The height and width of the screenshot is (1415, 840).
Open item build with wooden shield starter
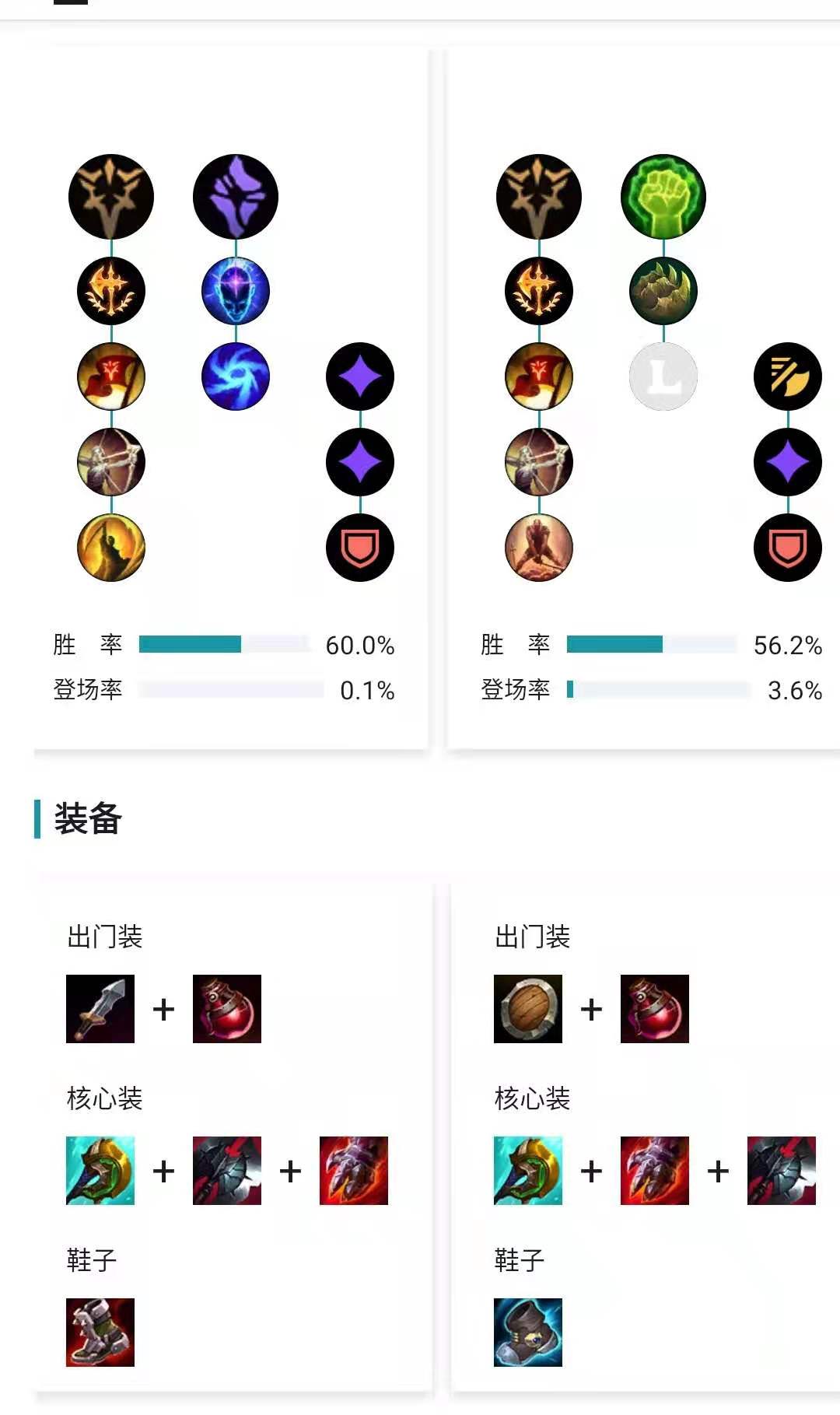(646, 1136)
